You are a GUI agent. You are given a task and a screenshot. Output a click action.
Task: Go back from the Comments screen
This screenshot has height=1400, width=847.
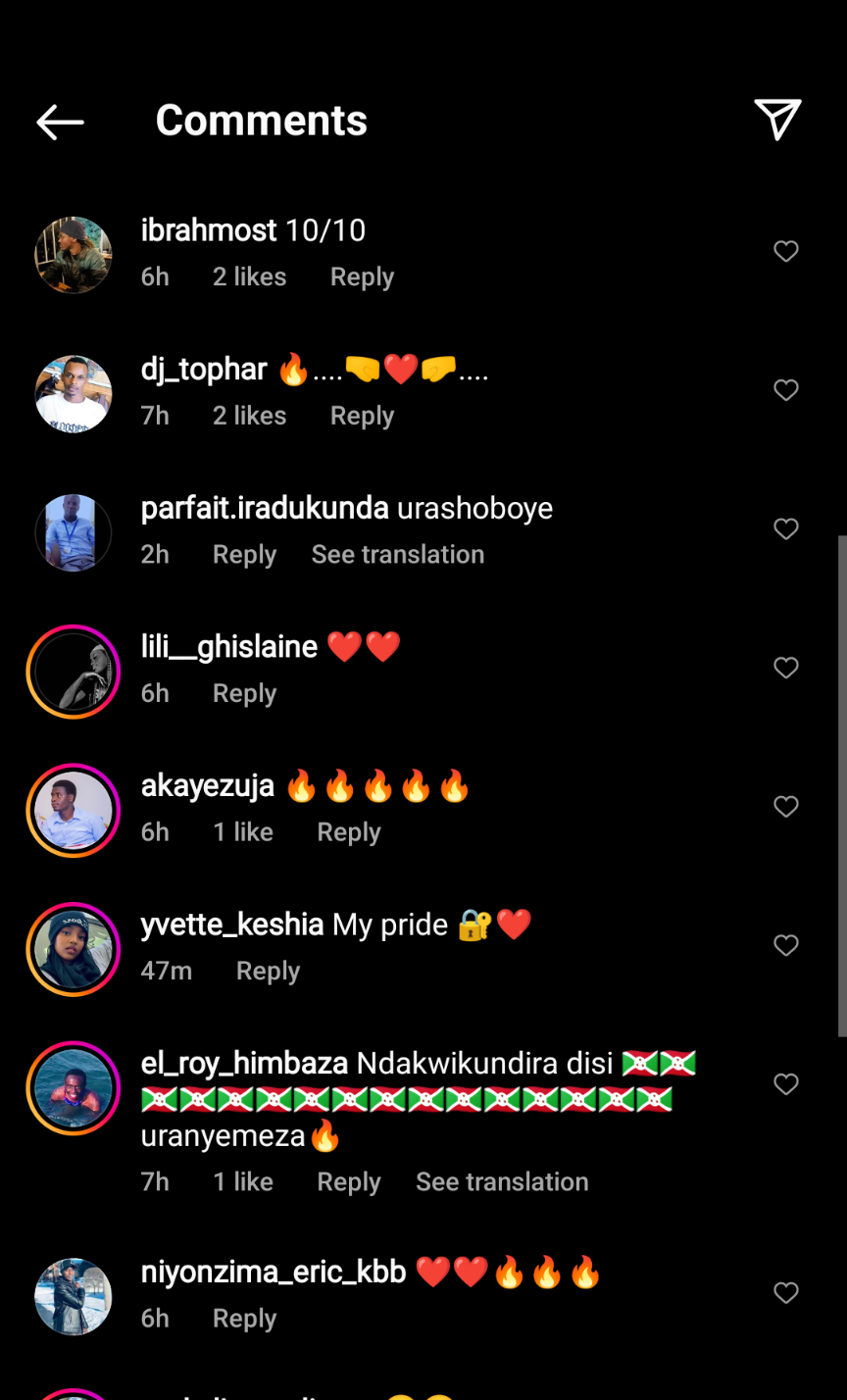tap(60, 122)
